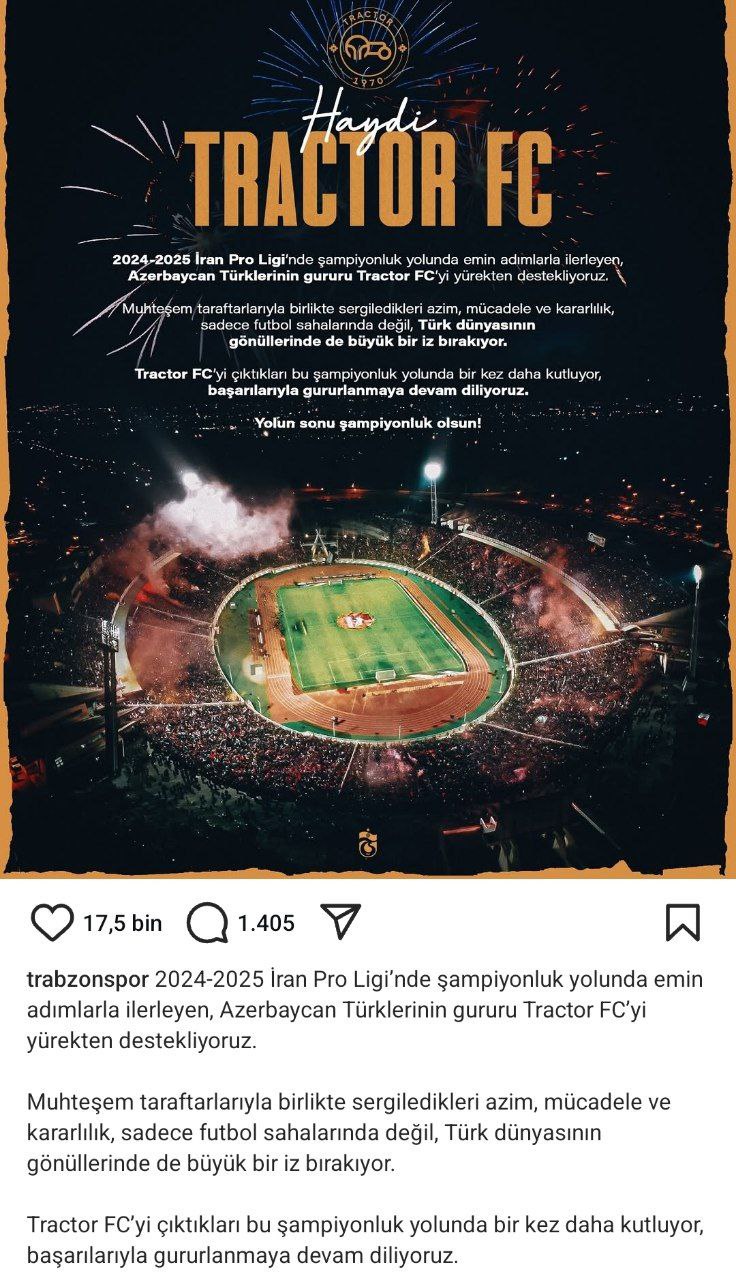
Task: Share the post via paper plane icon
Action: 340,921
